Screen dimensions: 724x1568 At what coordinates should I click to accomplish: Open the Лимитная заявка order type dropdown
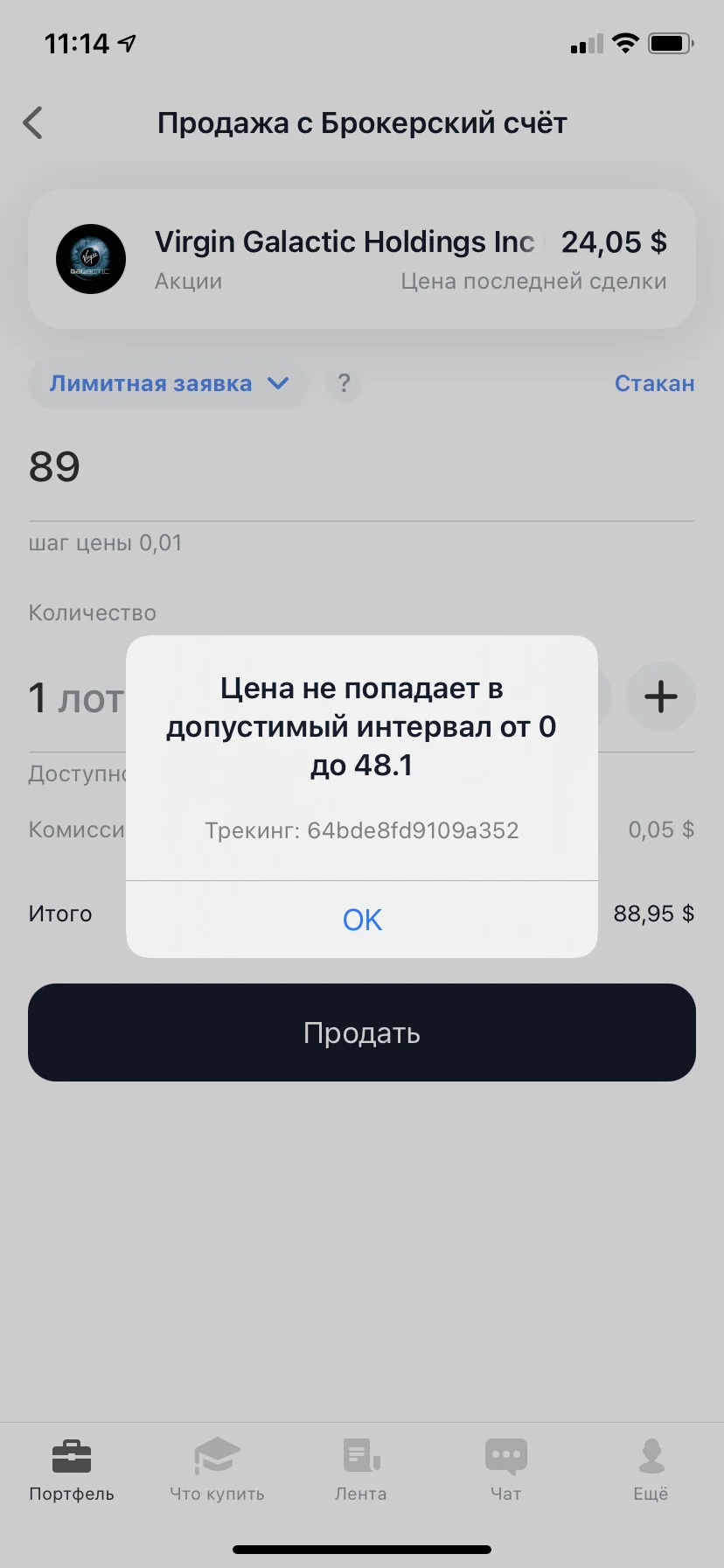click(168, 384)
